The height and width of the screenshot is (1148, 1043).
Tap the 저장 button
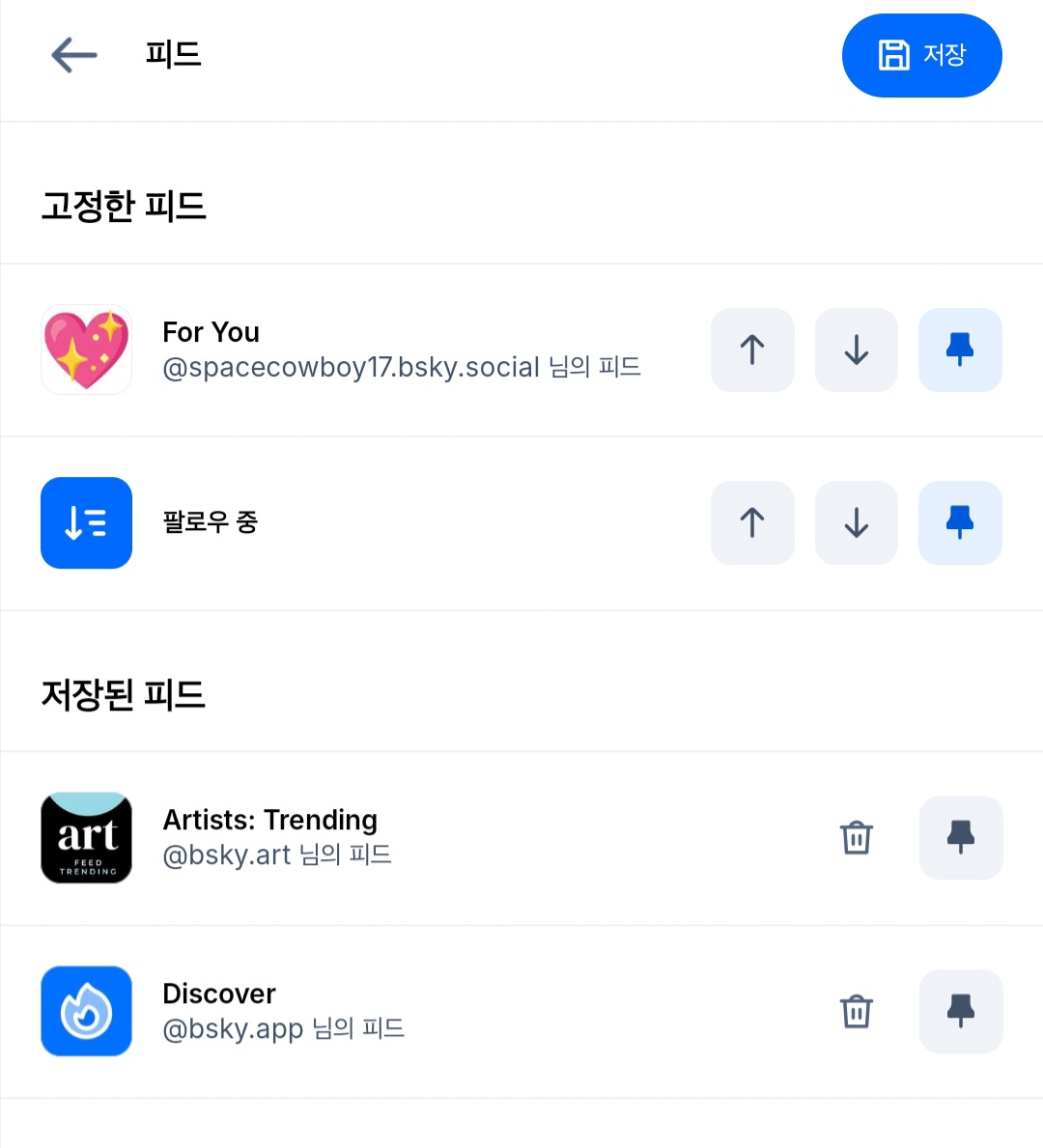click(x=921, y=55)
